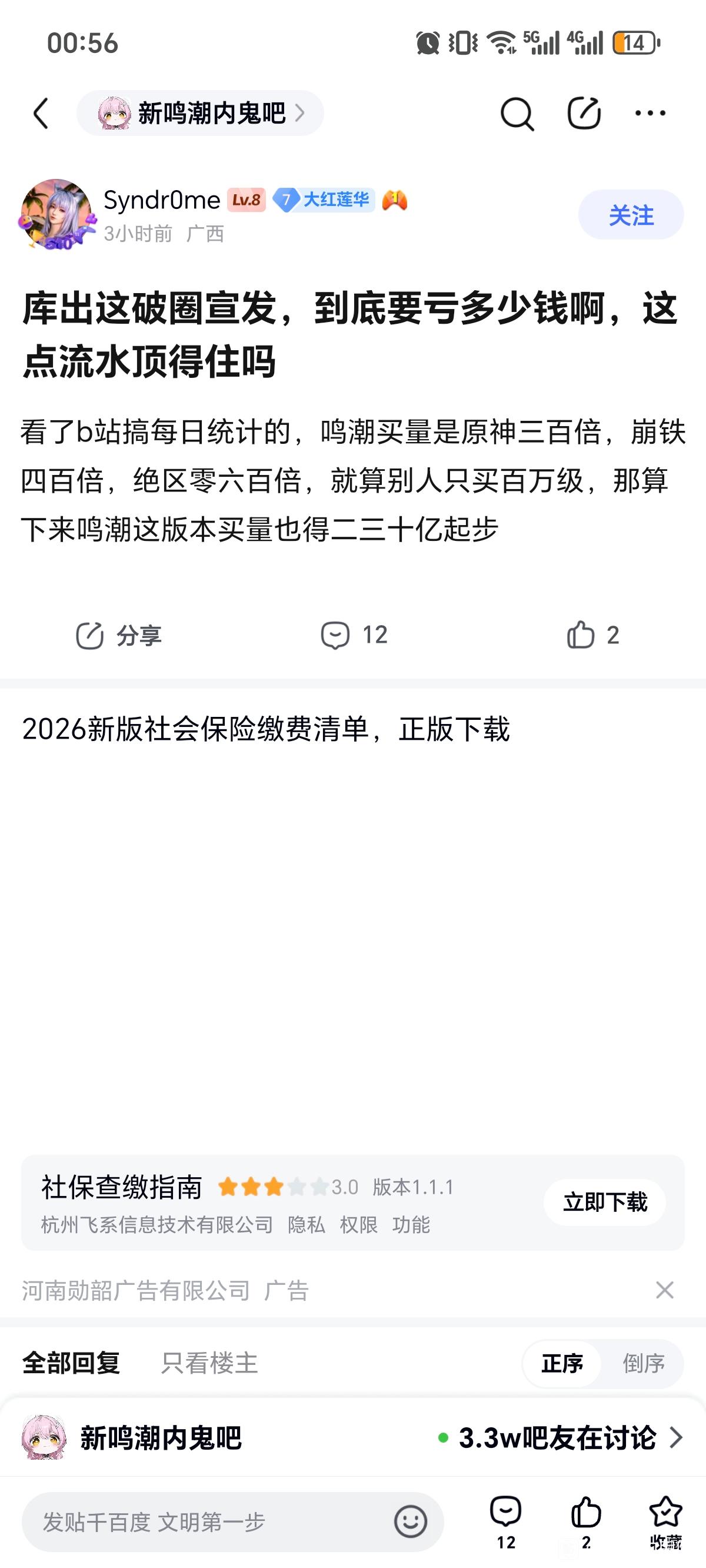The image size is (706, 1568).
Task: Follow Syndr0me with the 关注 button
Action: tap(631, 215)
